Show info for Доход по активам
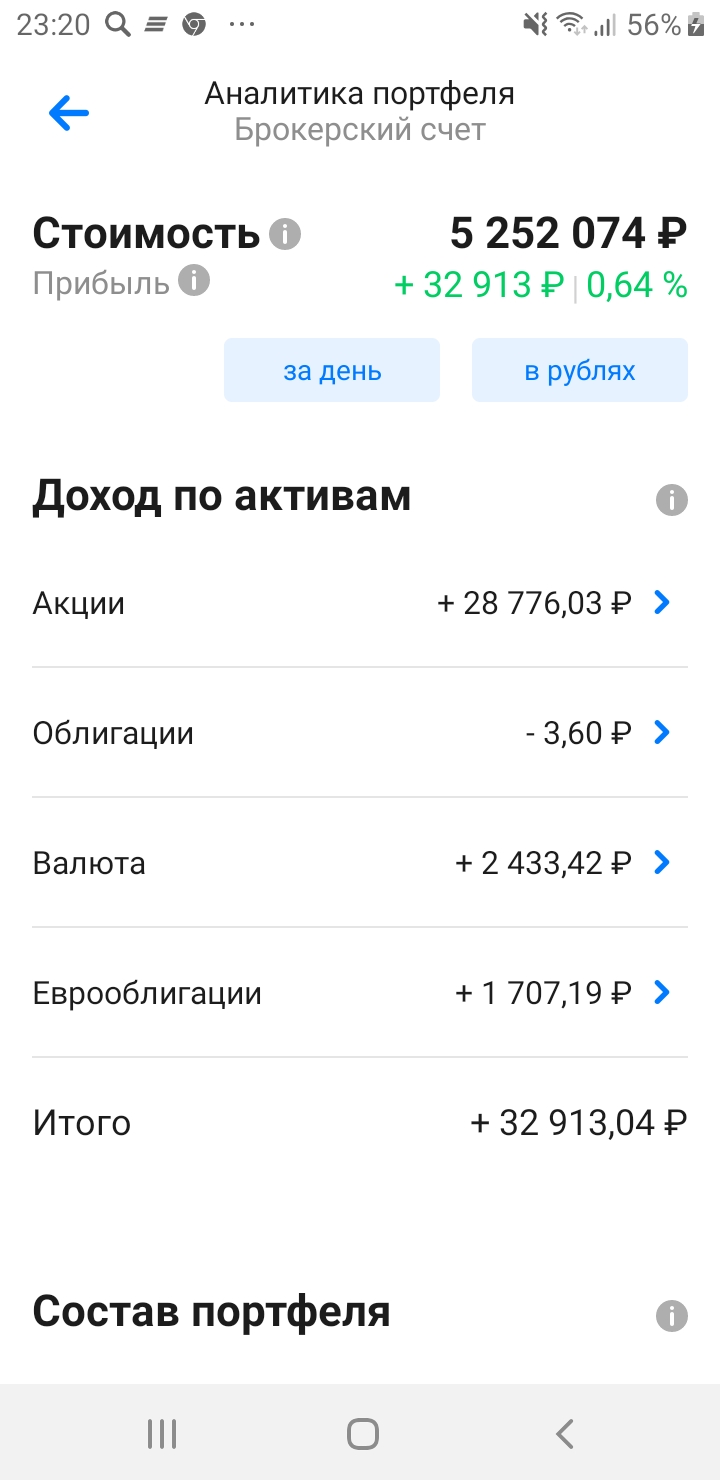 click(672, 500)
